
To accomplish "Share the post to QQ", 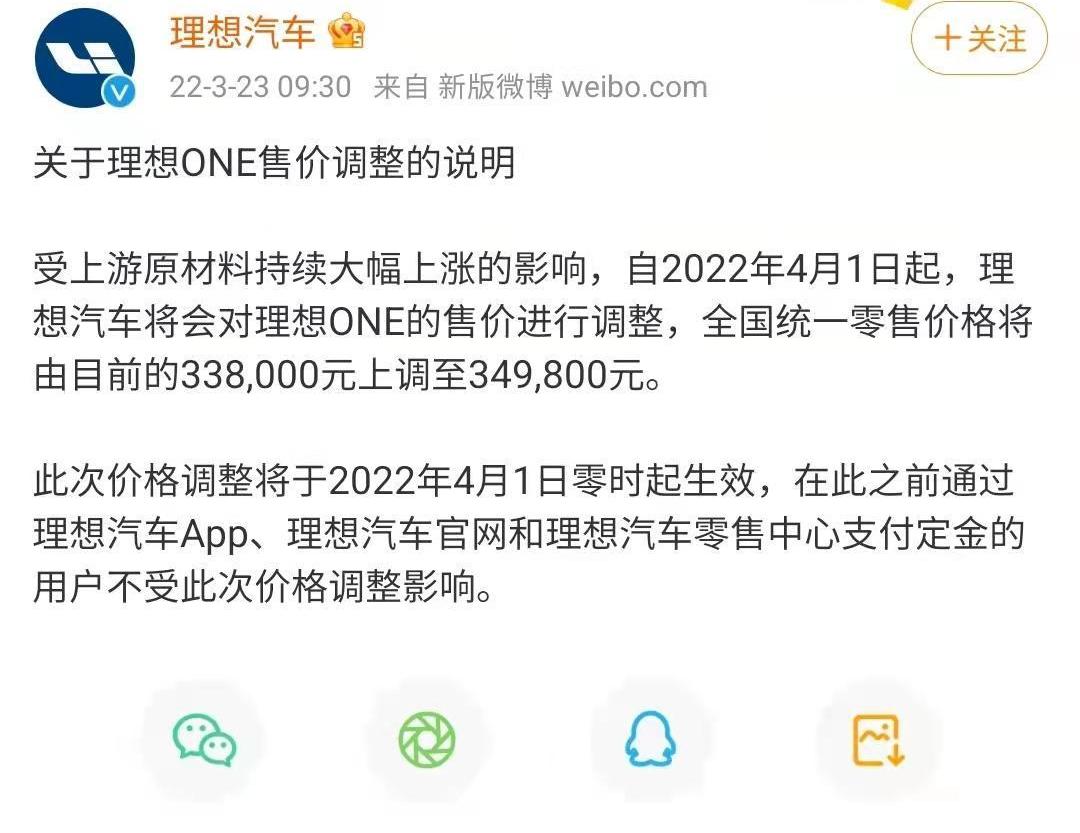I will [651, 741].
